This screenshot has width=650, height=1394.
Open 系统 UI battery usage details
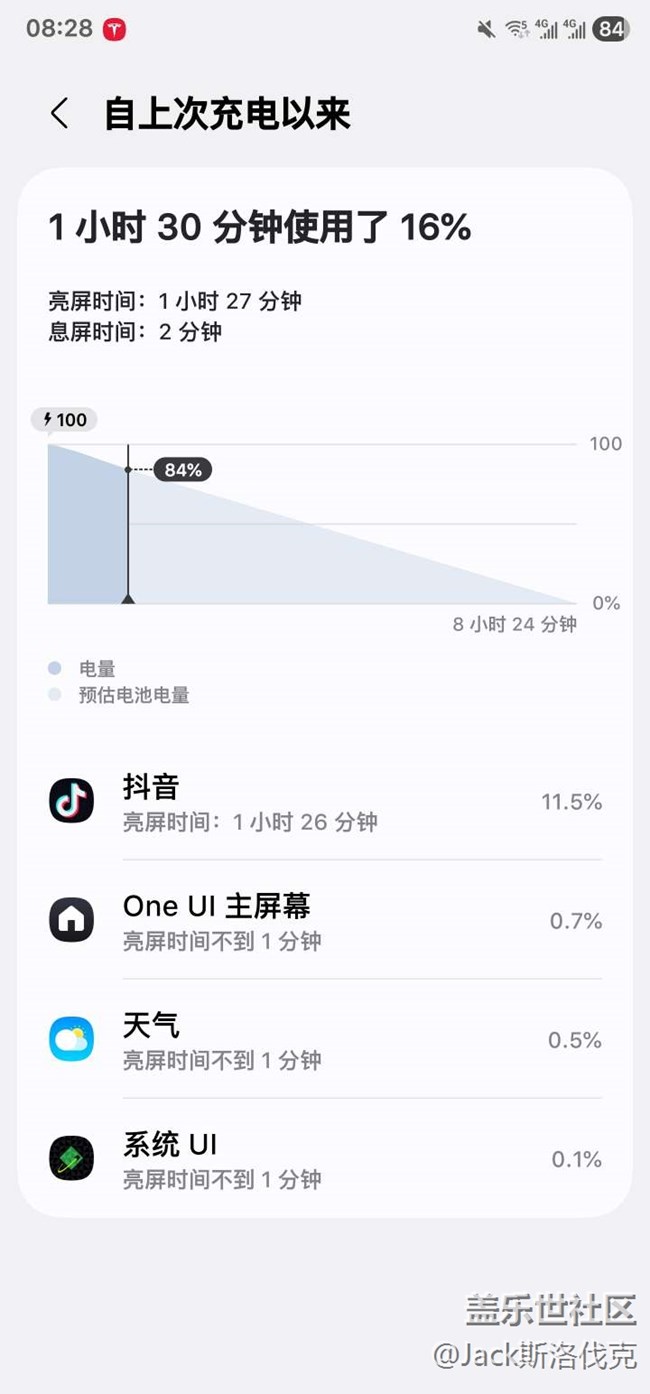click(x=325, y=1159)
